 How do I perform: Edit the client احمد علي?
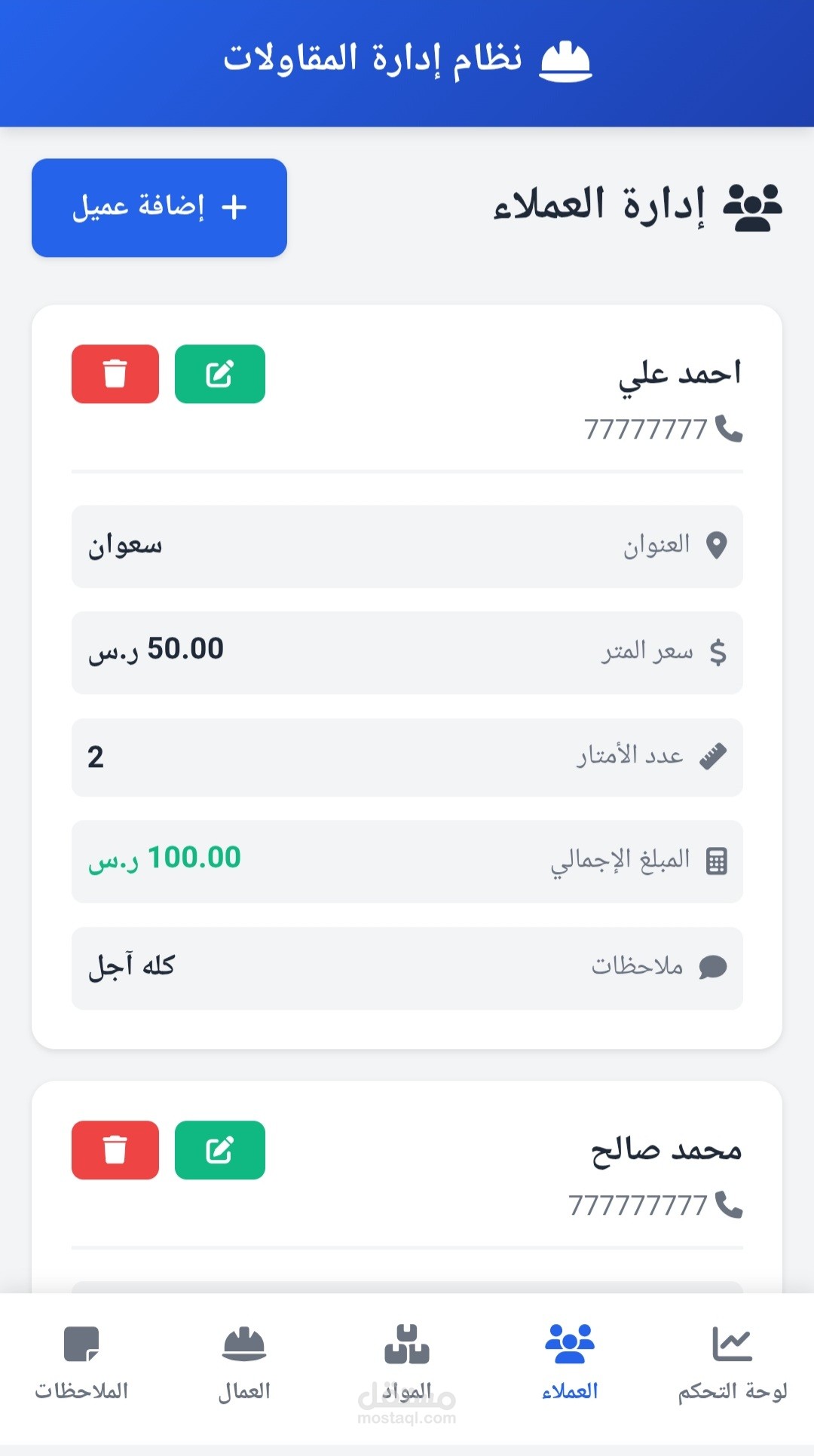220,374
